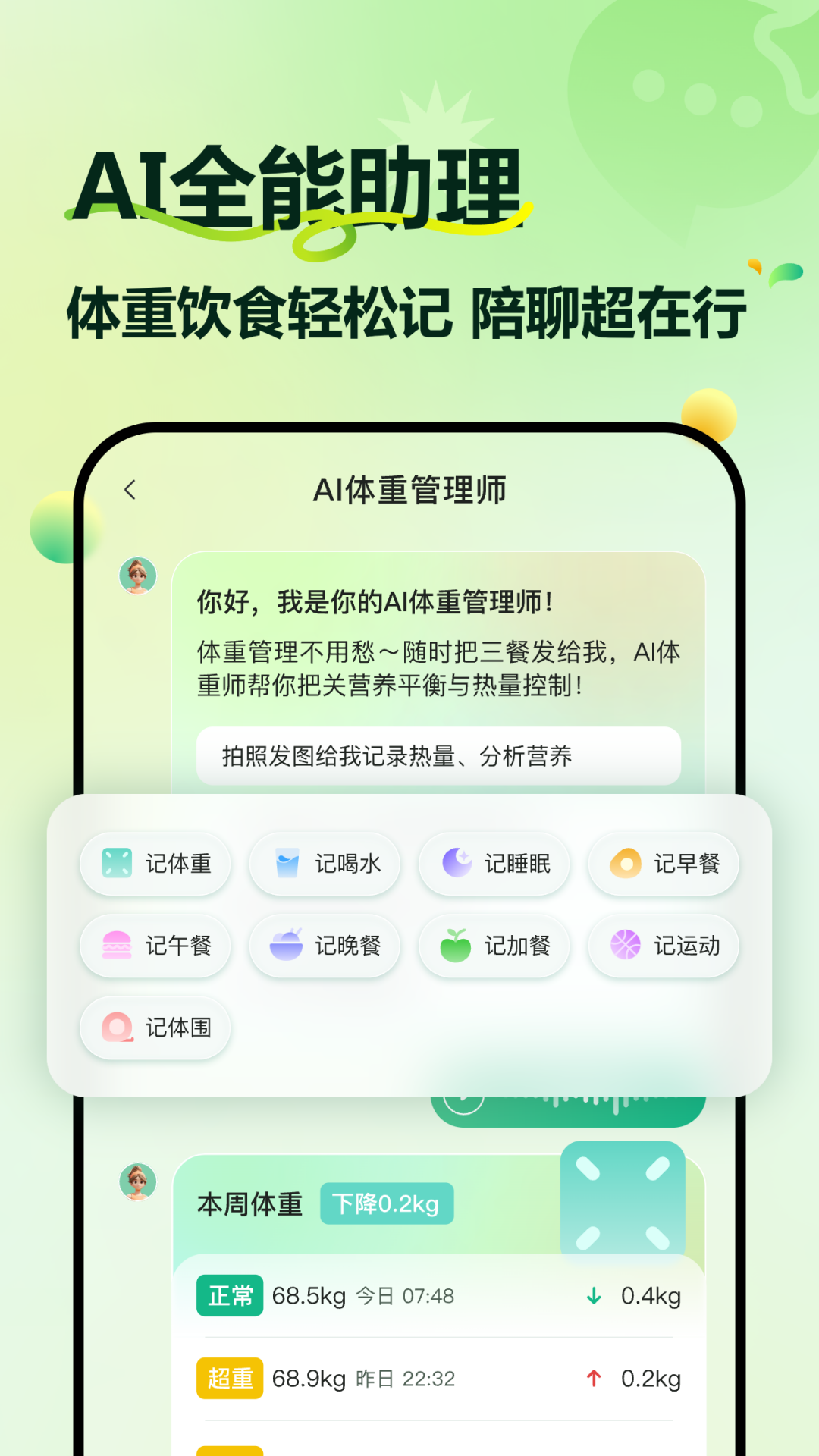Click the green 正常 status tag
The height and width of the screenshot is (1456, 819).
230,1296
